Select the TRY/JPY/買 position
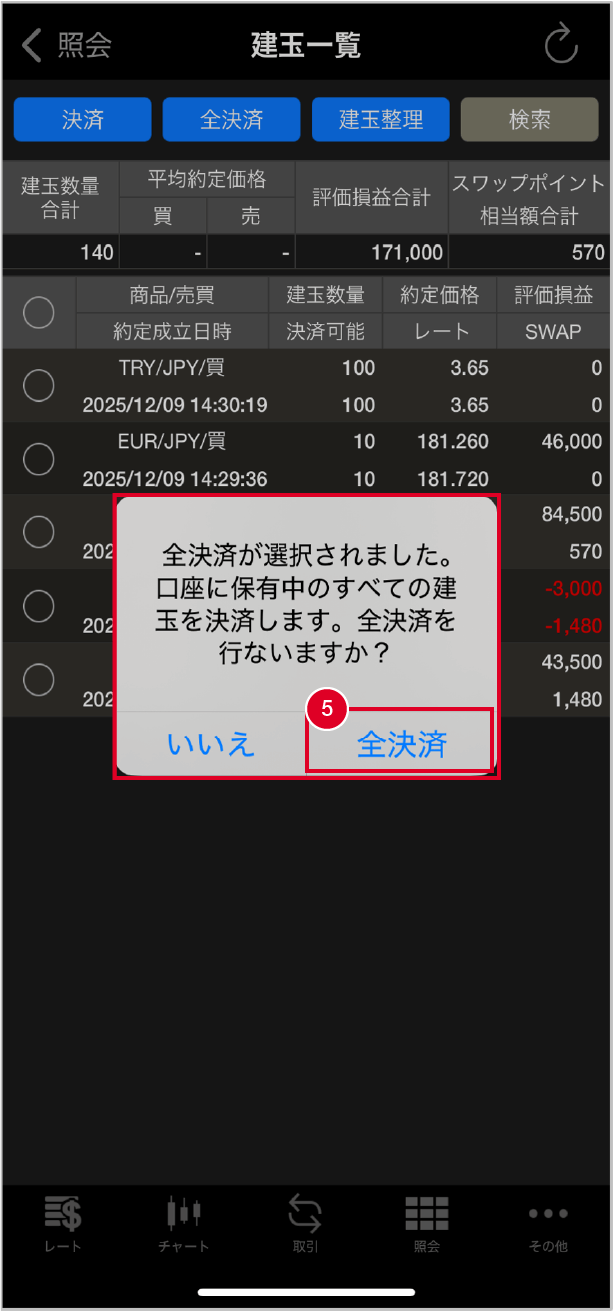Screen dimensions: 613x1312 39,386
